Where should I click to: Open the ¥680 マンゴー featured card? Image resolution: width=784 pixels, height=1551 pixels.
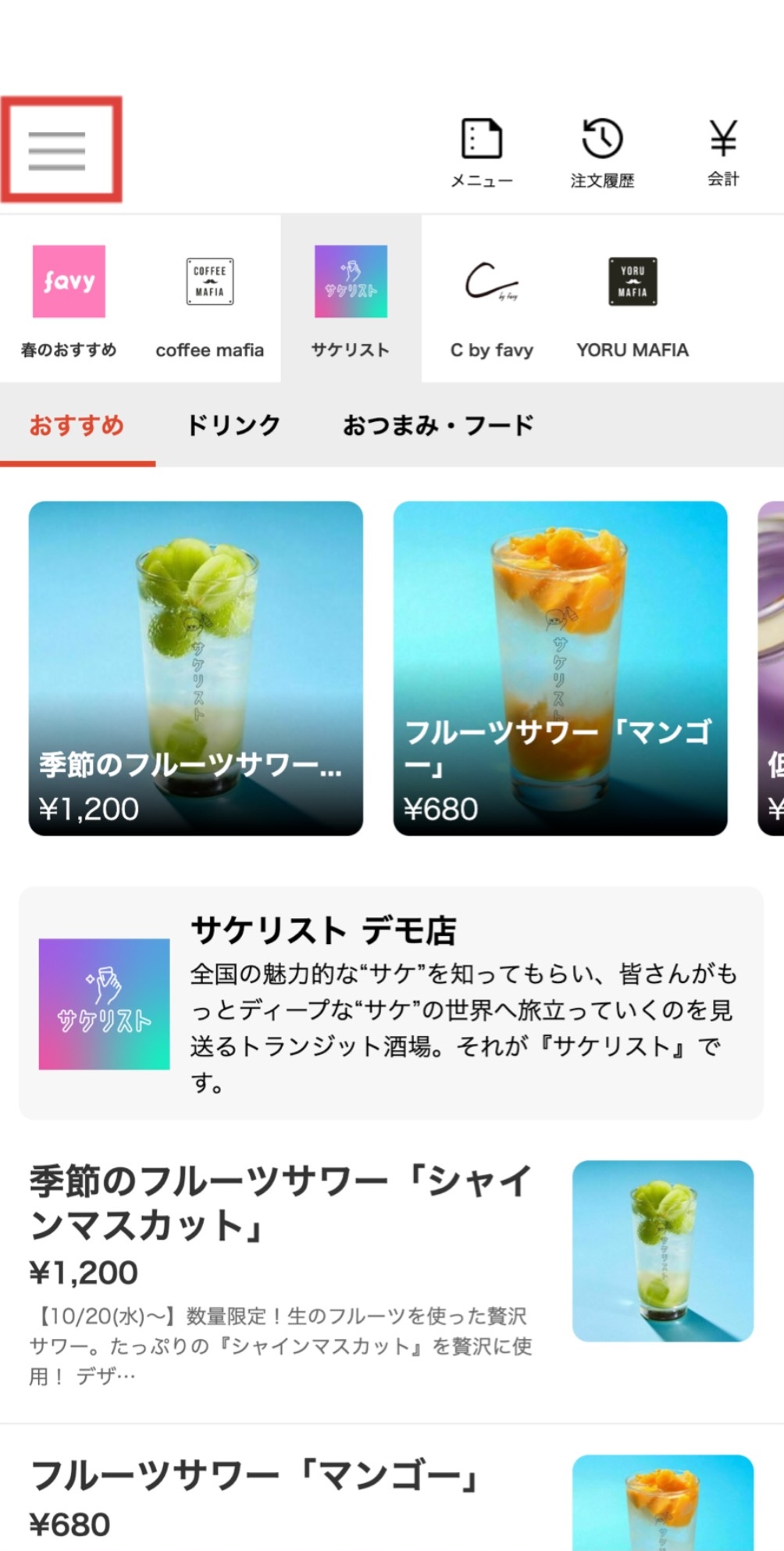tap(560, 669)
